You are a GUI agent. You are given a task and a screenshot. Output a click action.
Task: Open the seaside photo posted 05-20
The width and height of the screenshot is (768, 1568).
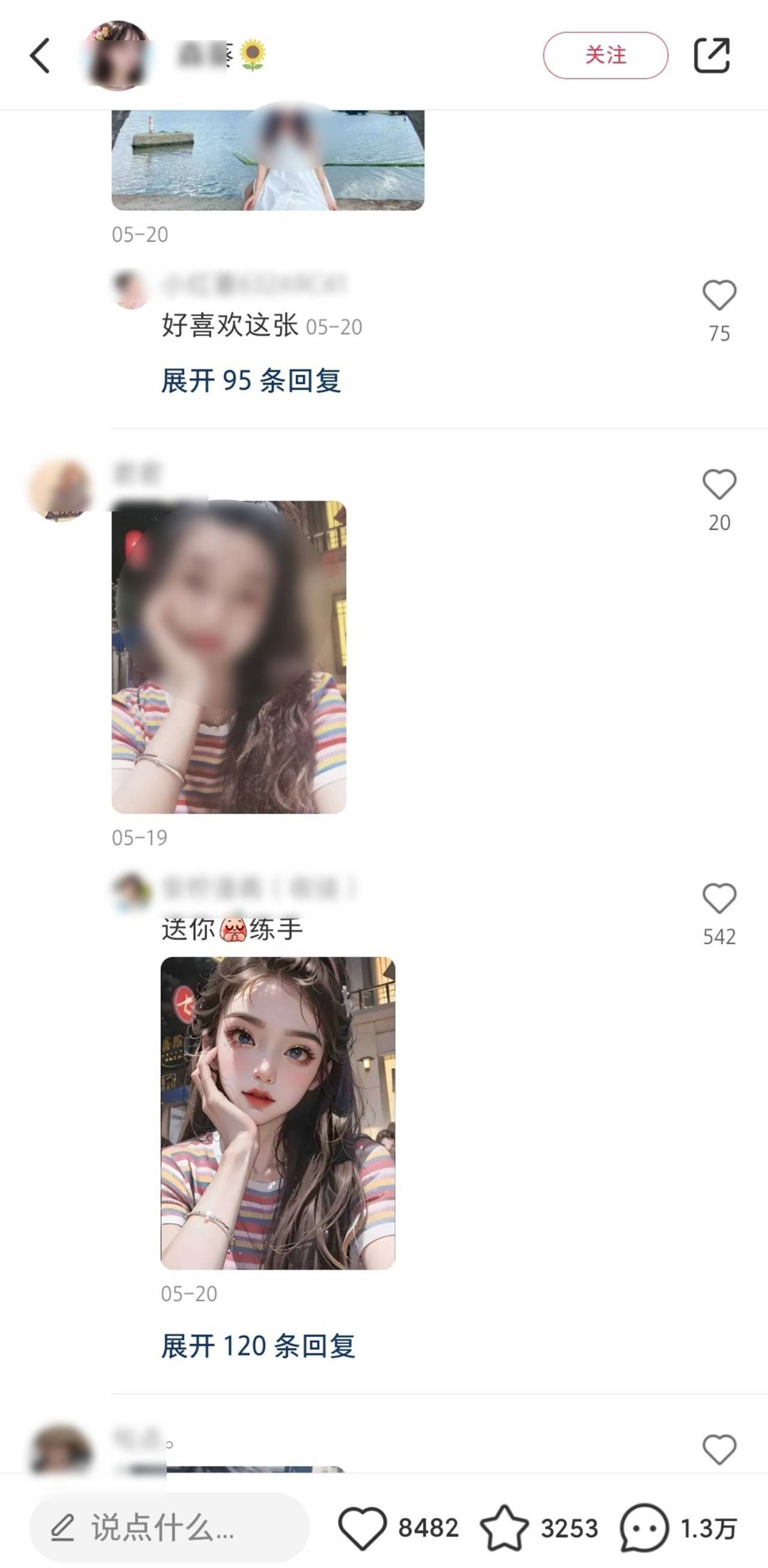click(x=268, y=160)
